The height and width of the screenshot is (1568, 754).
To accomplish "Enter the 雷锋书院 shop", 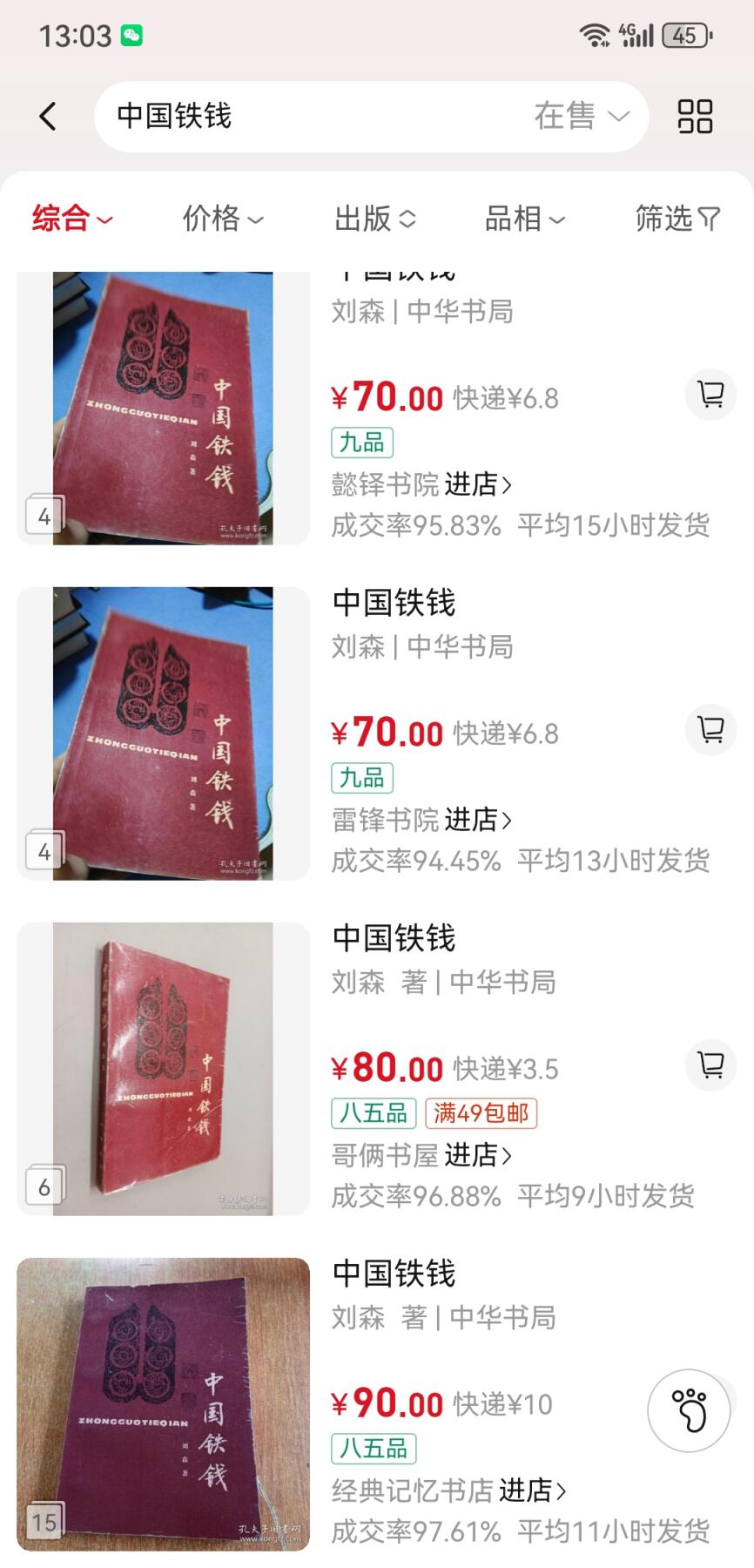I will pos(477,820).
